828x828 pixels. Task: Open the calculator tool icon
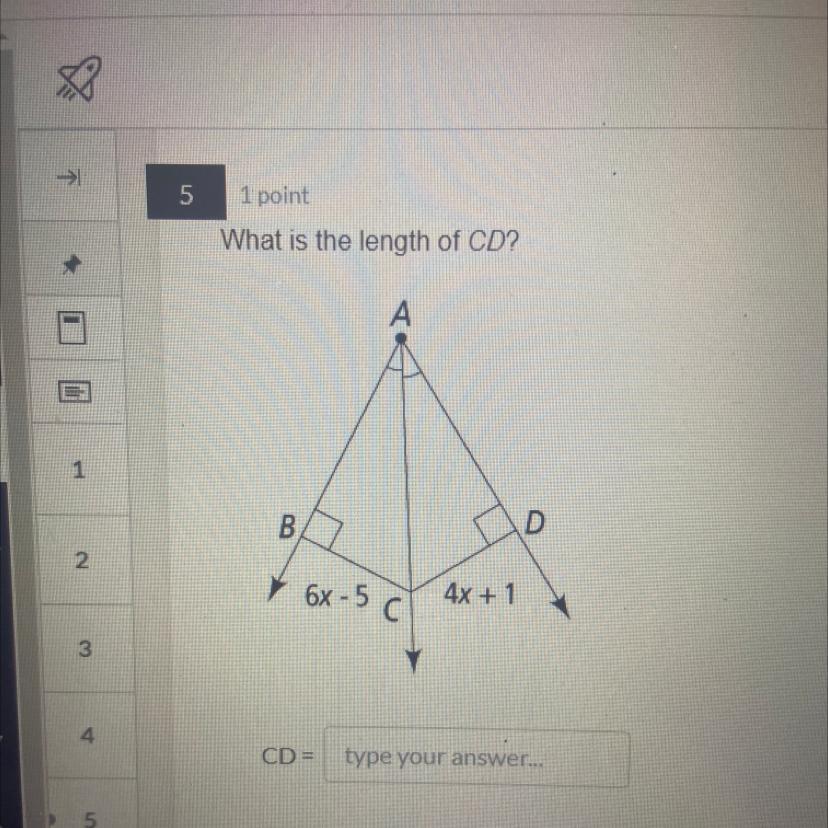(x=72, y=327)
